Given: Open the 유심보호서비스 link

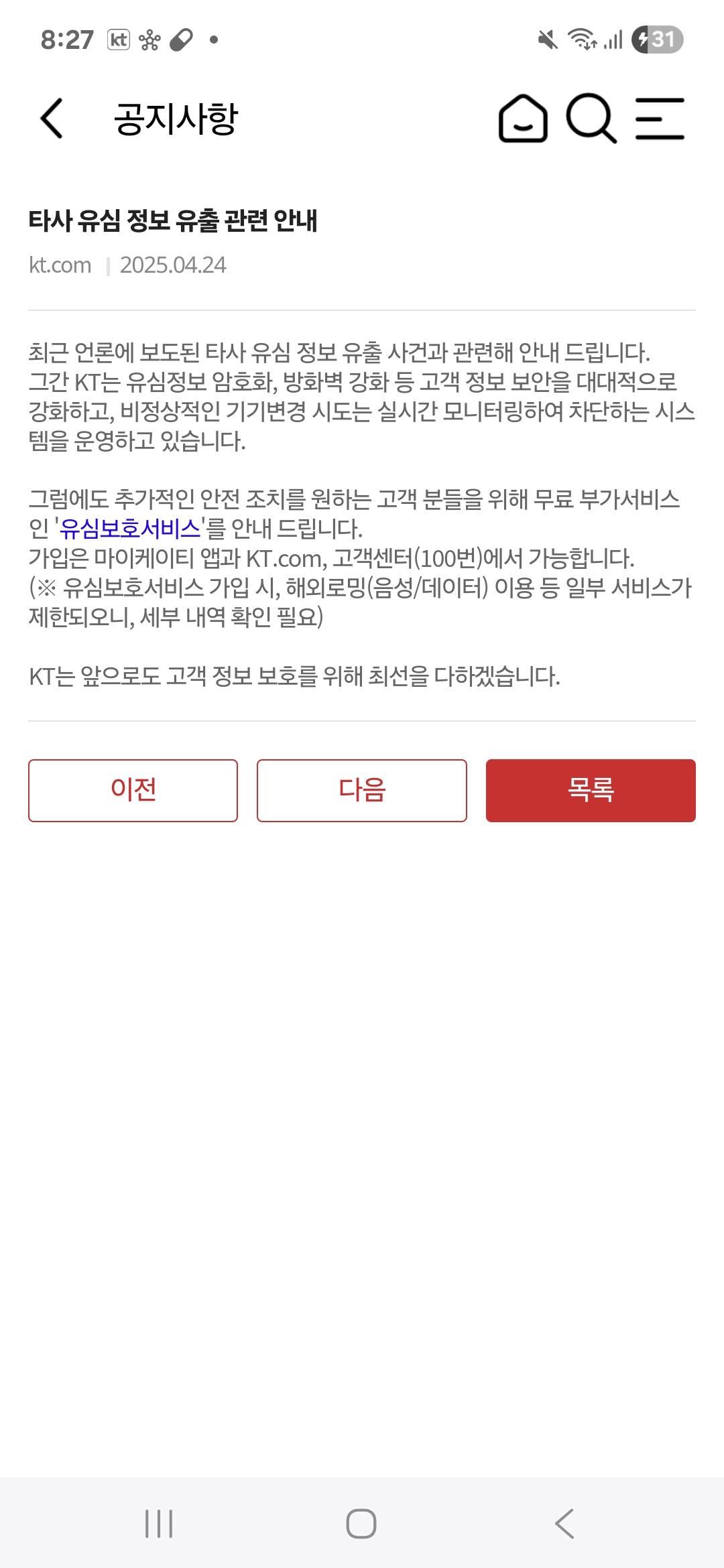Looking at the screenshot, I should click(130, 529).
